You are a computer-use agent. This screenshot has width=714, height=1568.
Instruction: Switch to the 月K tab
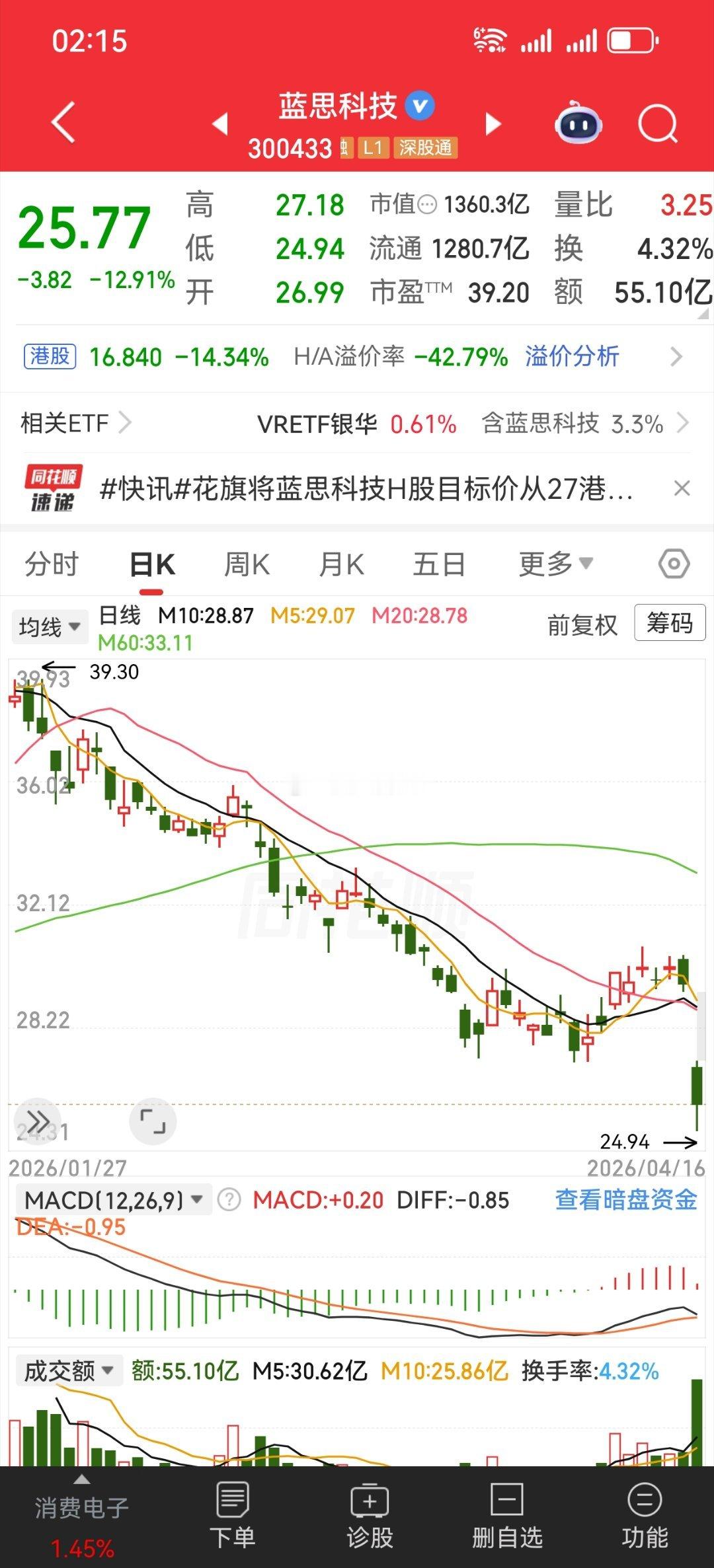(x=341, y=564)
